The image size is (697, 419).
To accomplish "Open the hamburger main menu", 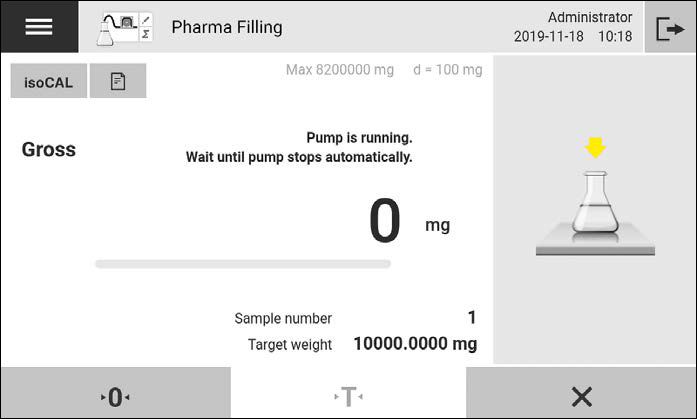I will coord(39,27).
